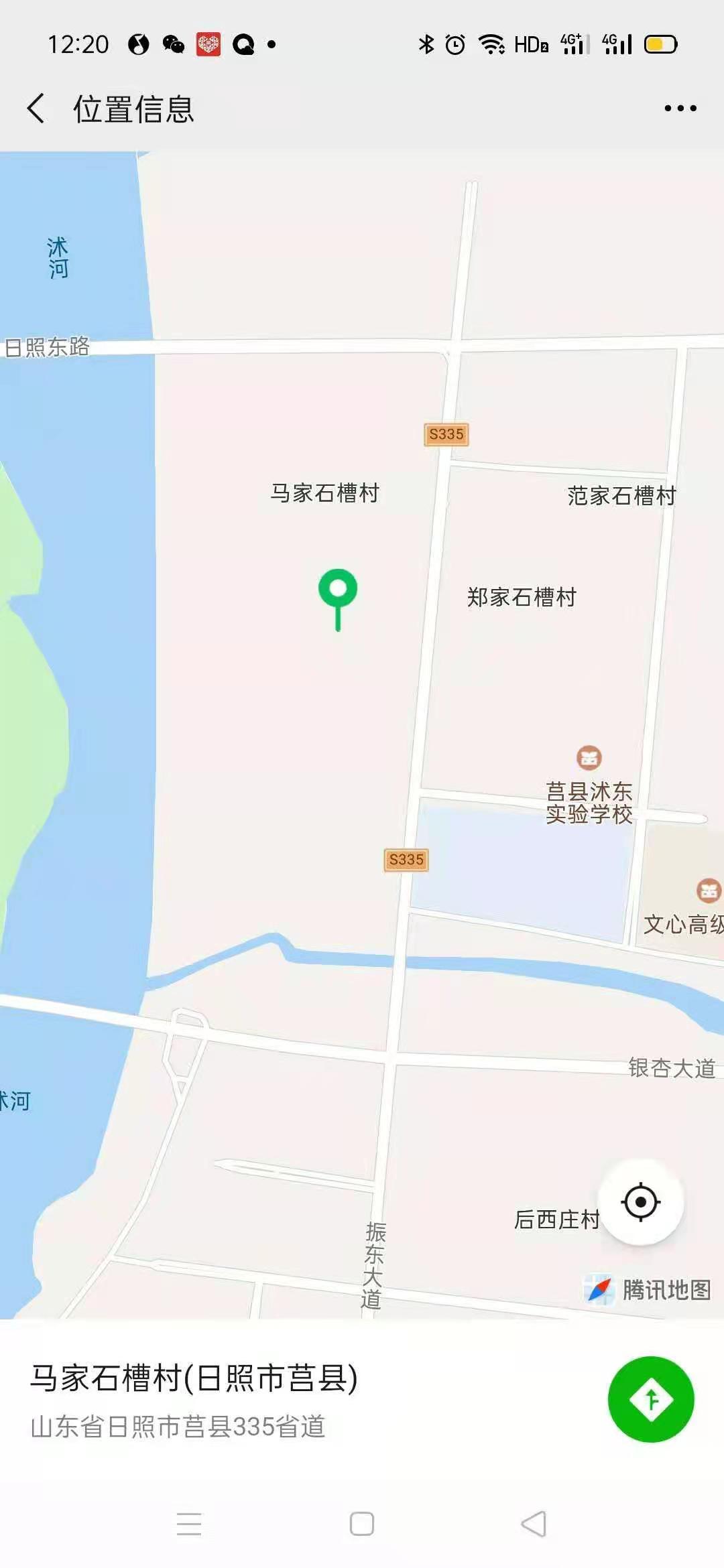724x1568 pixels.
Task: Go to the phone's home screen
Action: point(362,1524)
